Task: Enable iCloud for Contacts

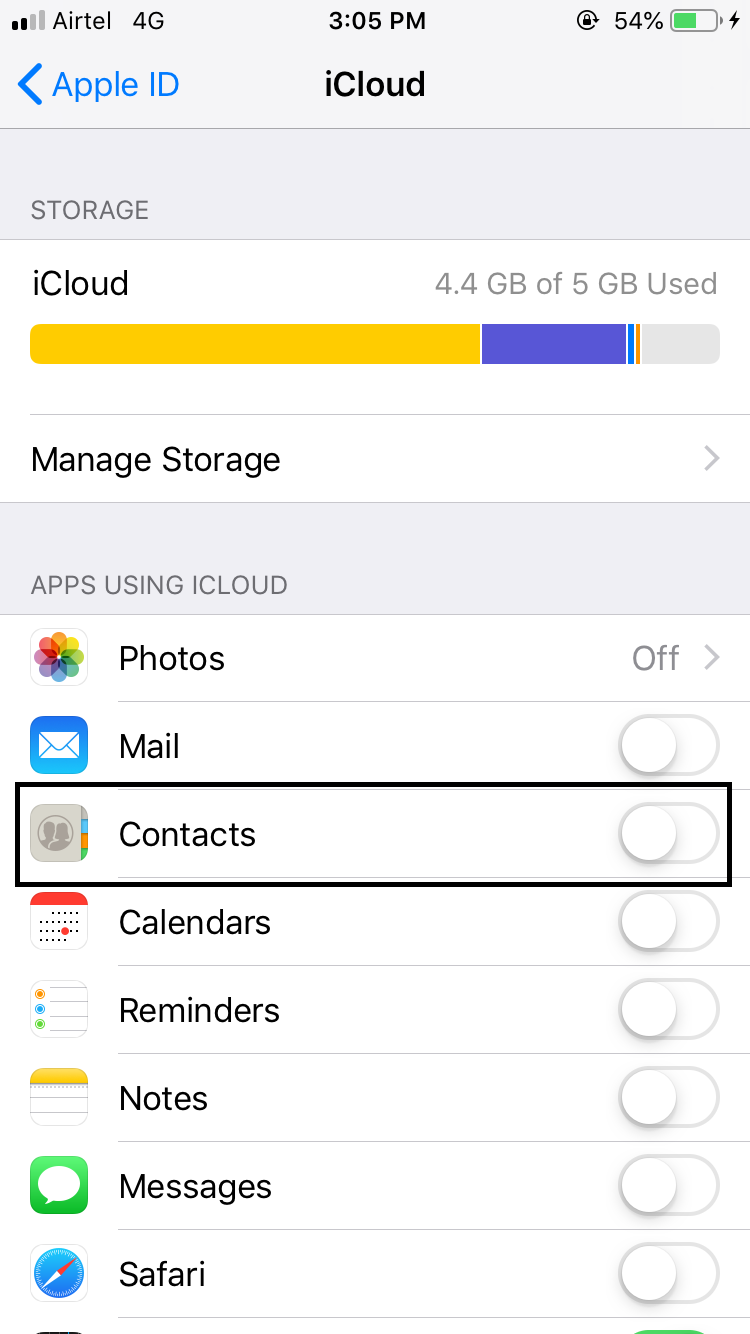Action: click(x=668, y=834)
